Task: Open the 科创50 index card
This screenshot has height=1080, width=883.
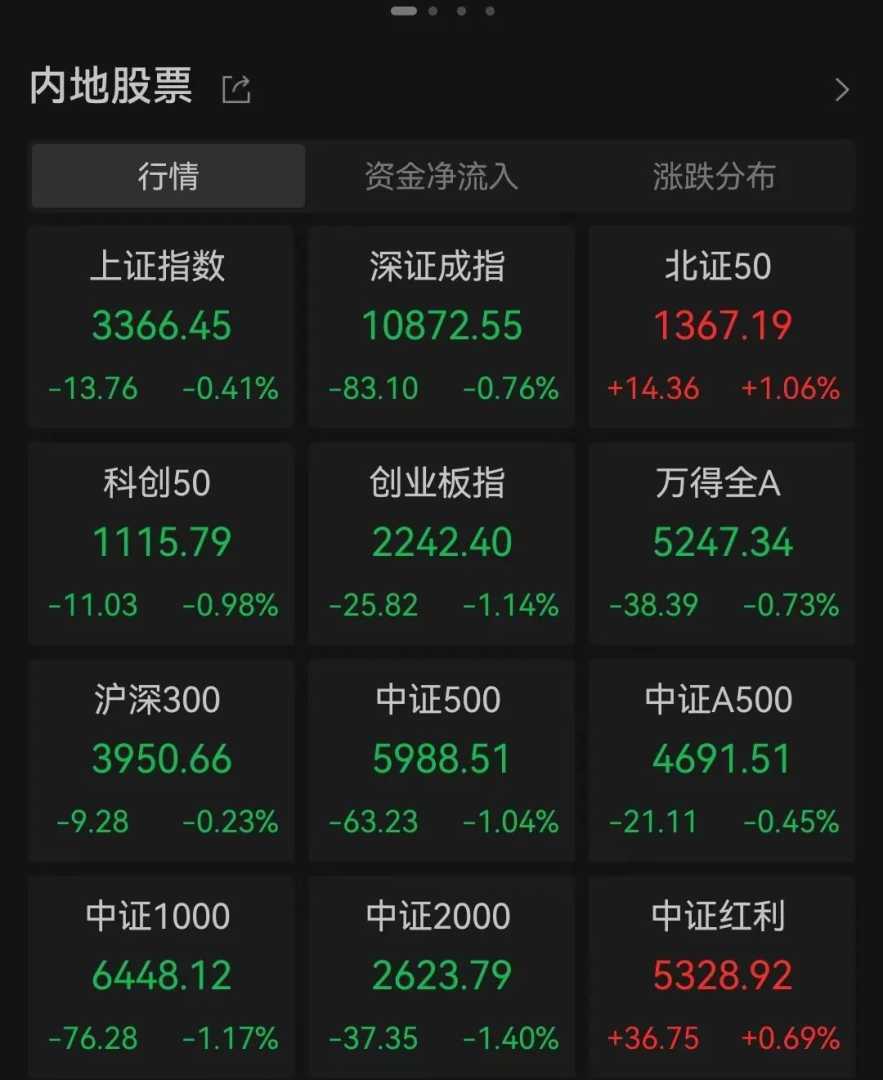Action: tap(161, 543)
